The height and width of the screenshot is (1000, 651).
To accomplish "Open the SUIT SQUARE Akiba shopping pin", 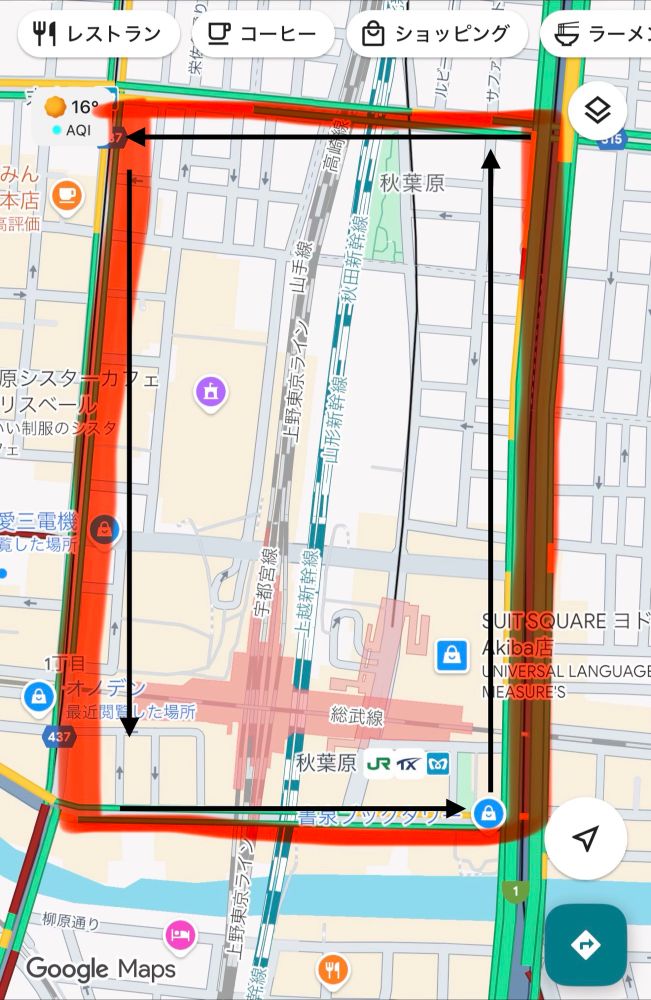I will click(453, 656).
